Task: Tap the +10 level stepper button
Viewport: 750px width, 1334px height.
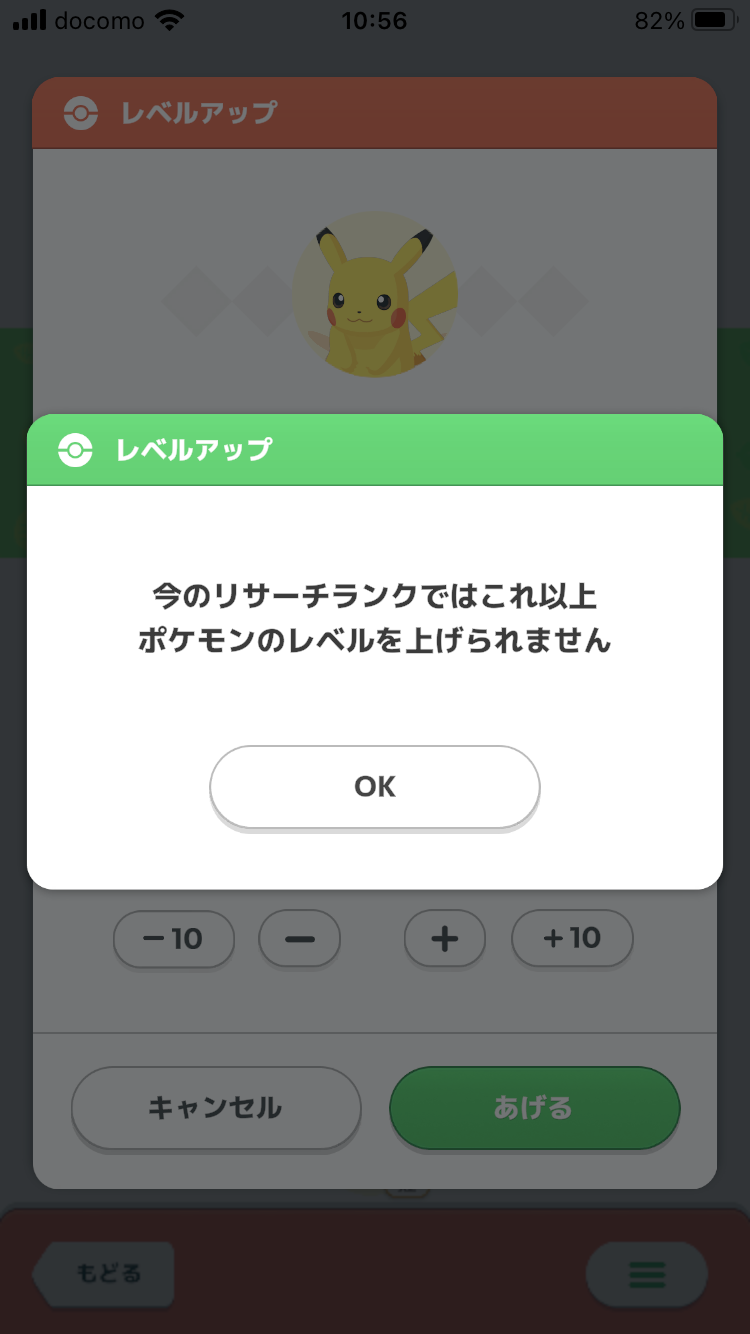Action: pos(571,938)
